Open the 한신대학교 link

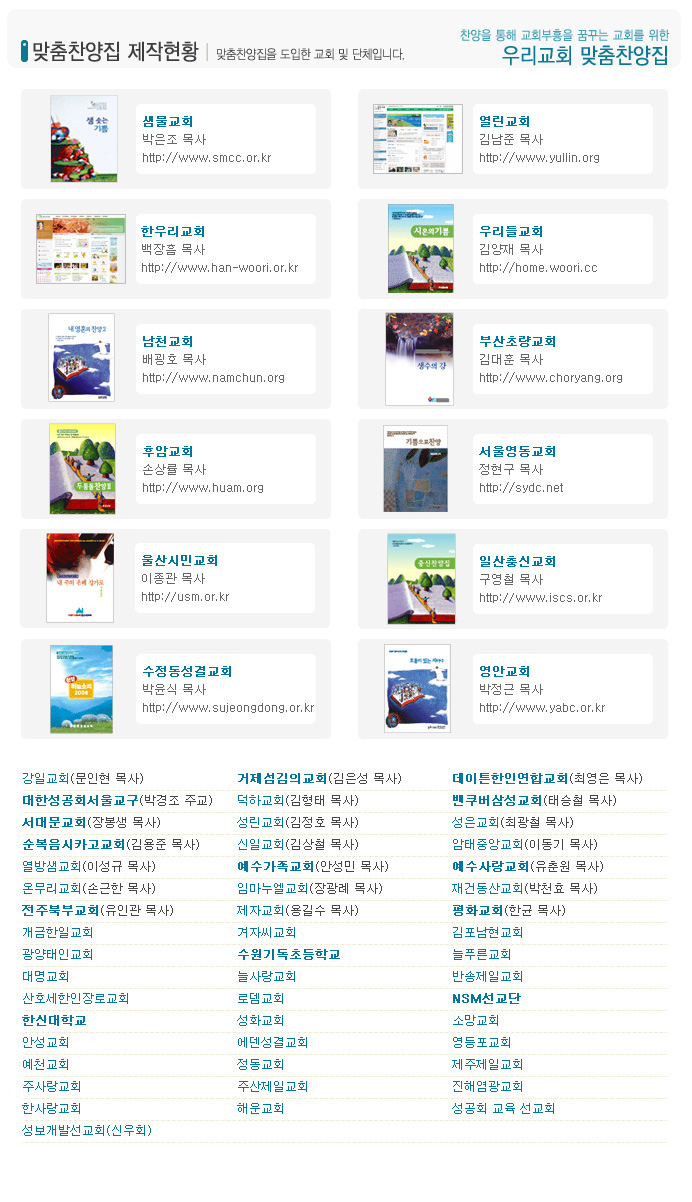(54, 1020)
